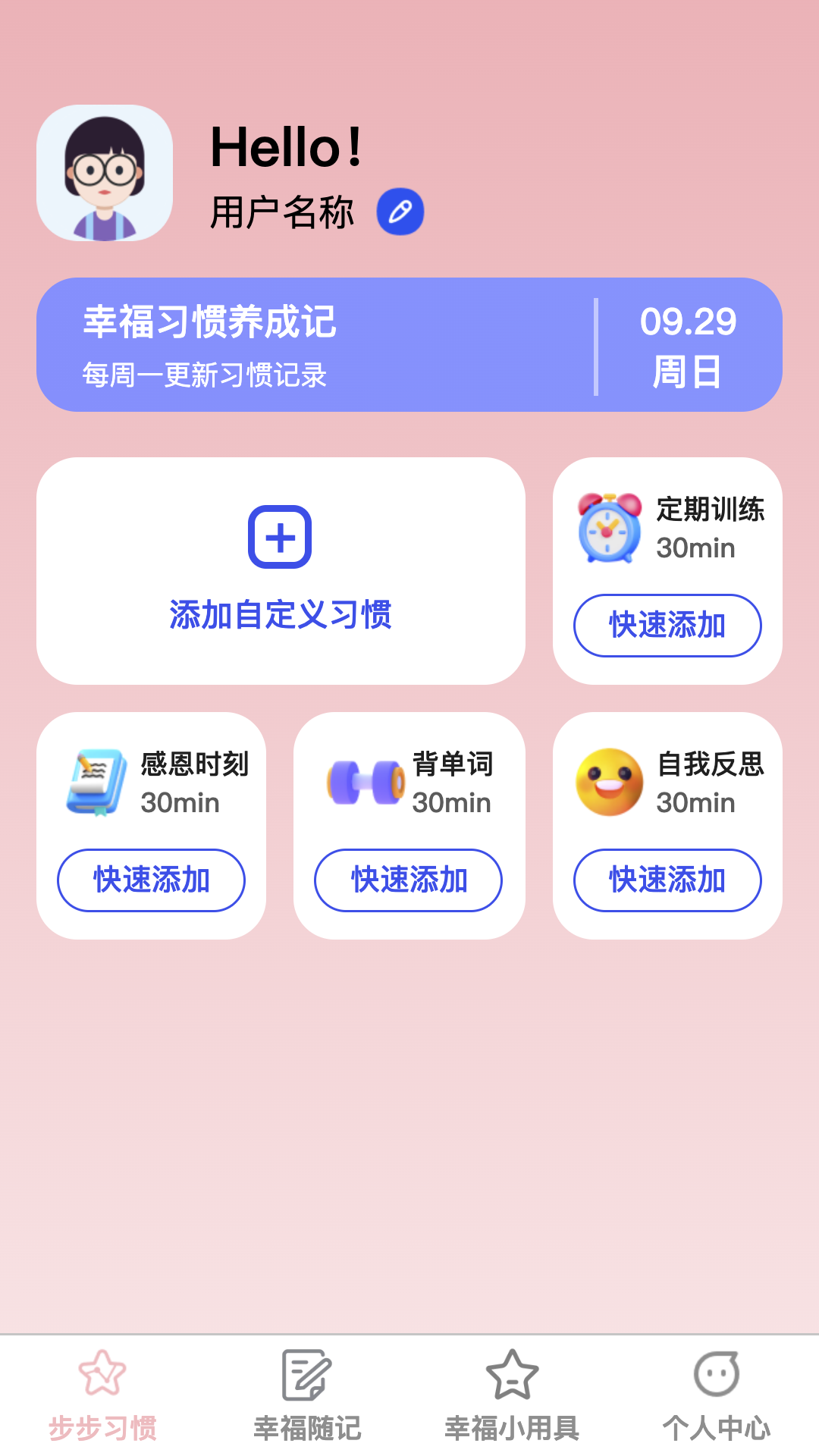Viewport: 819px width, 1456px height.
Task: Quick add the 定期训练 habit
Action: pyautogui.click(x=667, y=626)
